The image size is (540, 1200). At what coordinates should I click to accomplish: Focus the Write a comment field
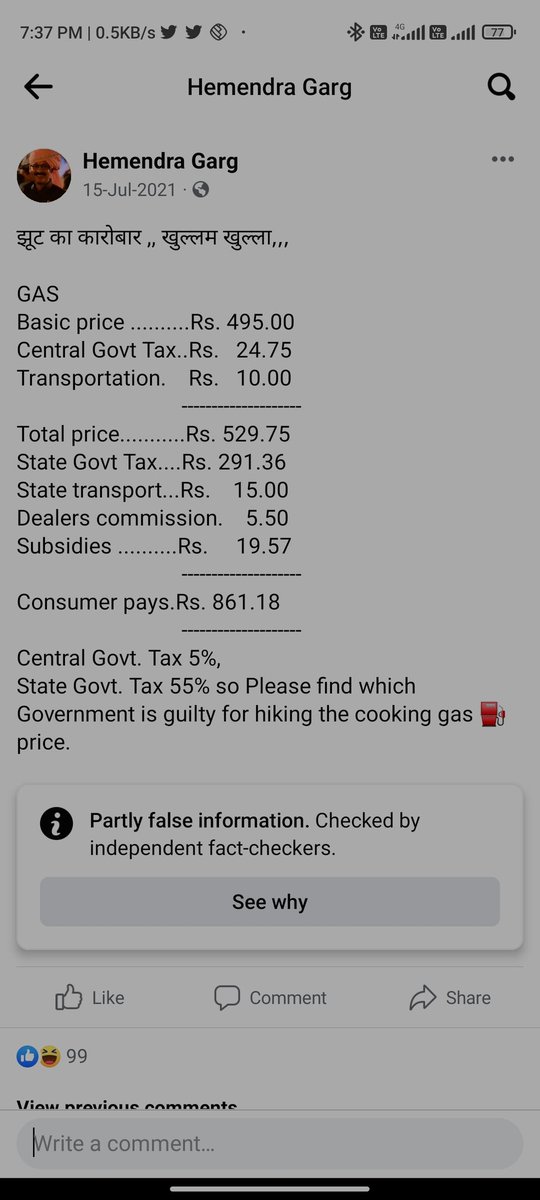pyautogui.click(x=270, y=1143)
